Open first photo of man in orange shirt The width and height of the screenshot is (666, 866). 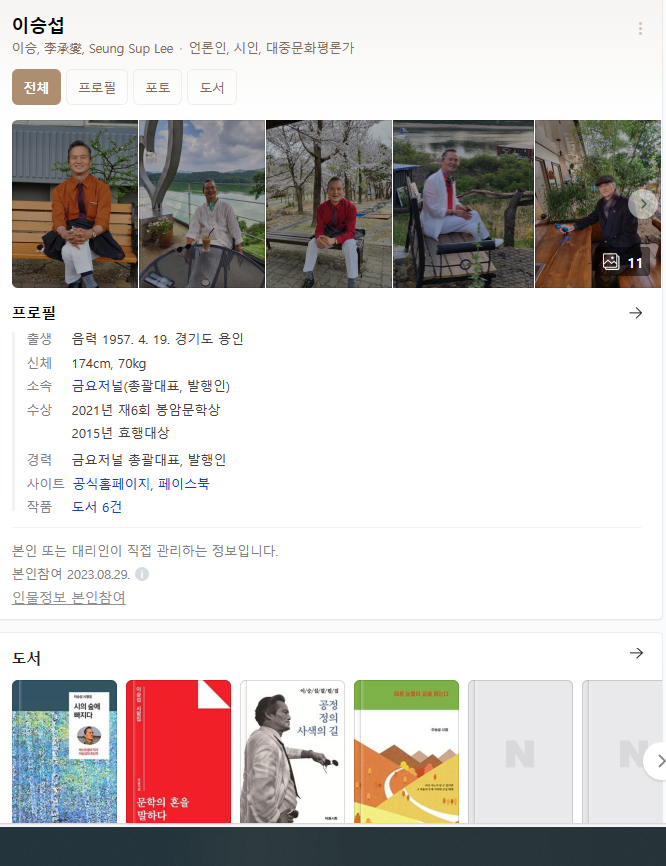click(x=75, y=204)
